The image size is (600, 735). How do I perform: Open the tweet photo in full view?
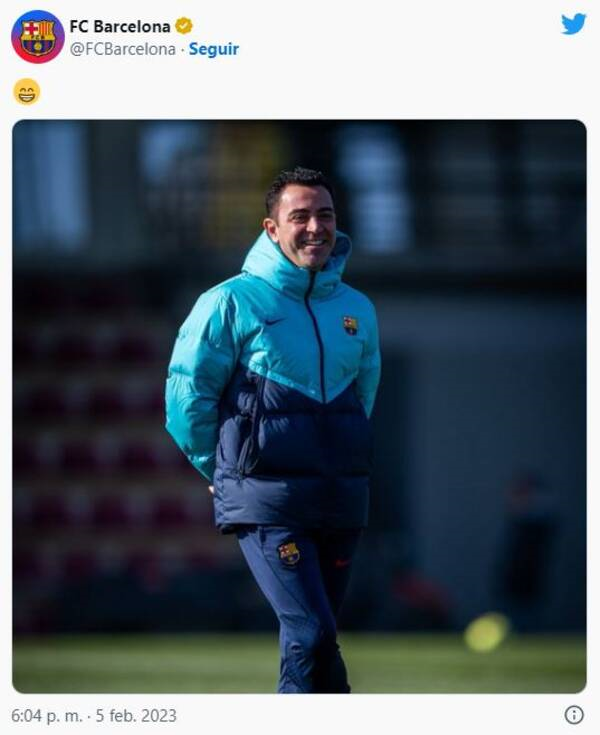tap(299, 406)
